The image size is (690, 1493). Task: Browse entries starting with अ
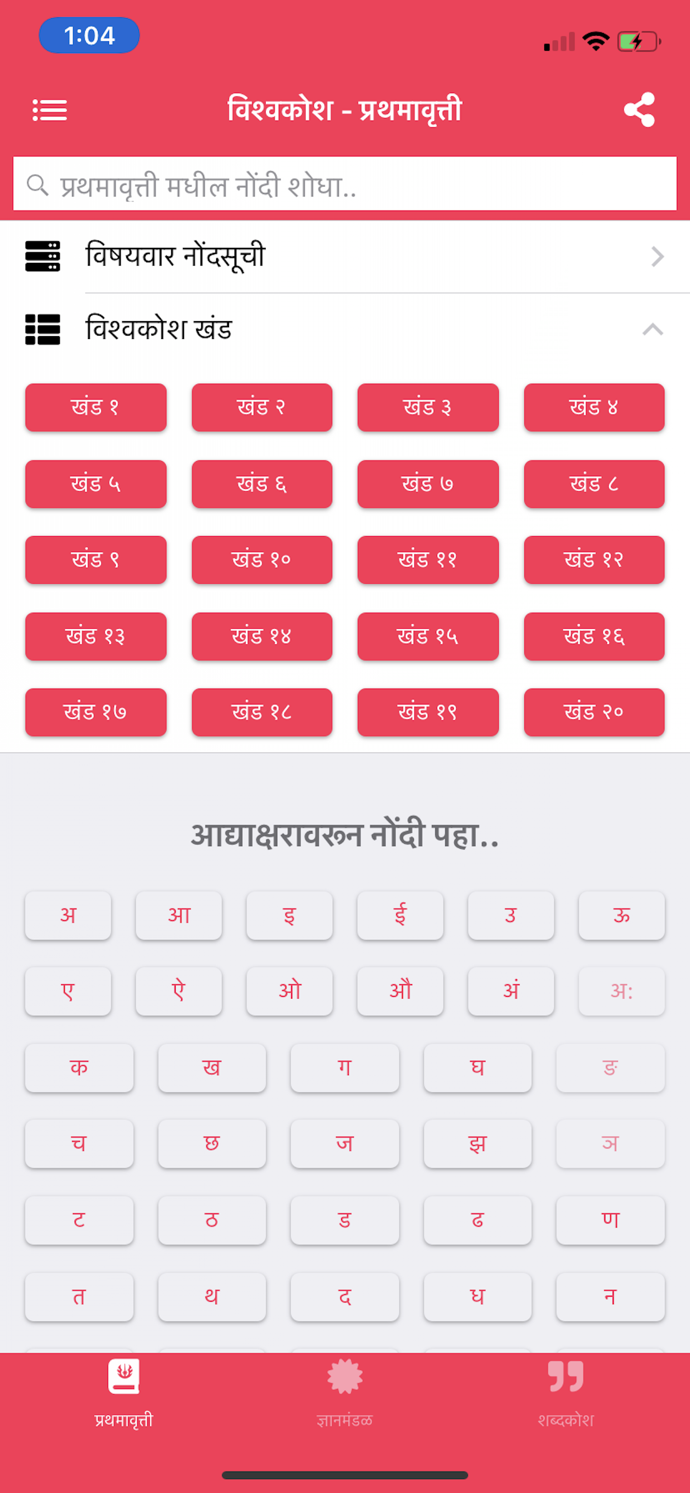tap(68, 915)
